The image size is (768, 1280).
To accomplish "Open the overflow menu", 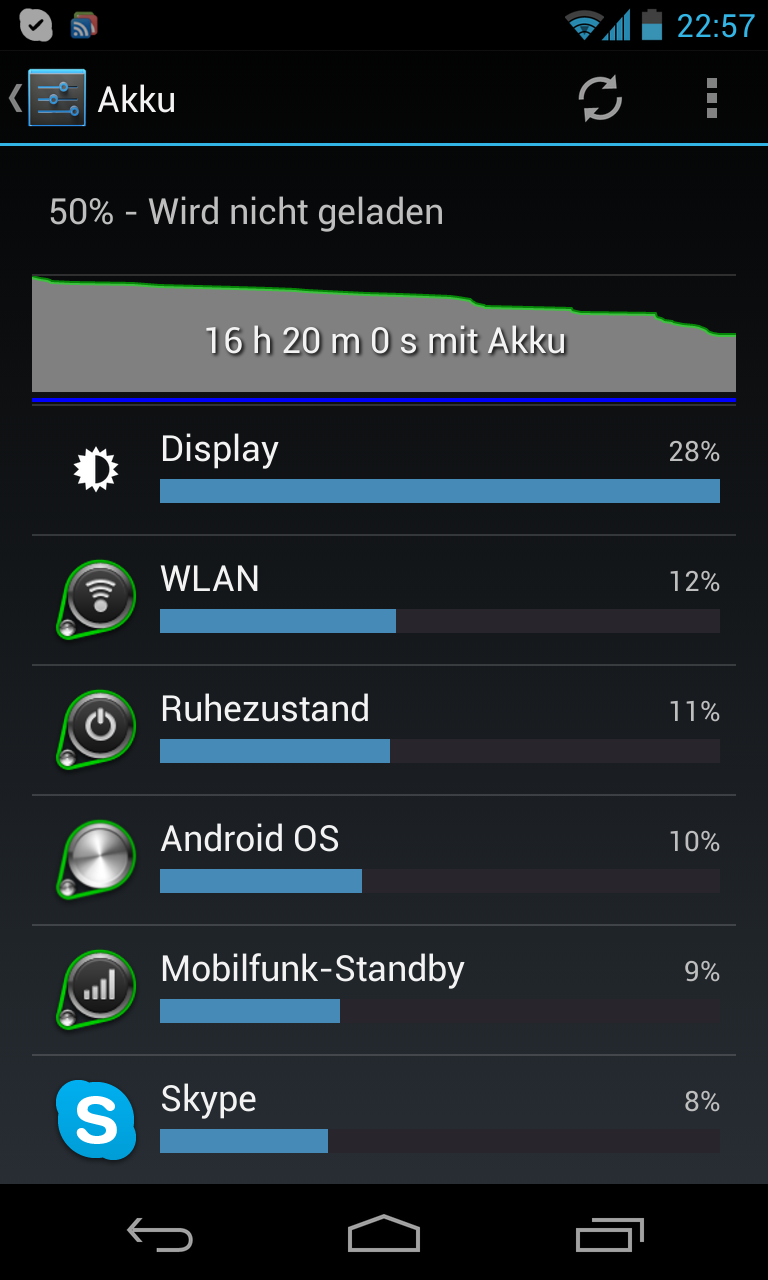I will coord(711,99).
